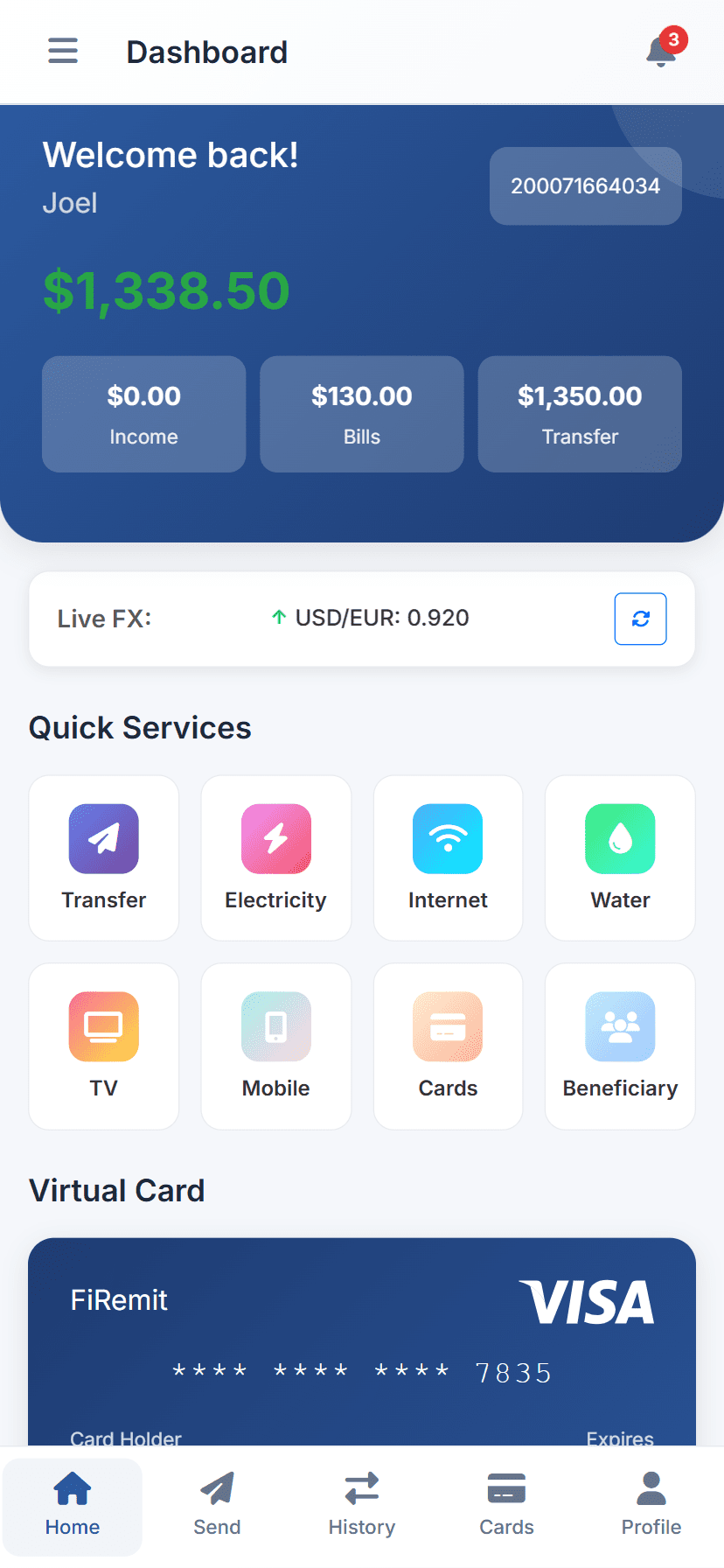View the FiRemit Visa virtual card

pos(362,1339)
